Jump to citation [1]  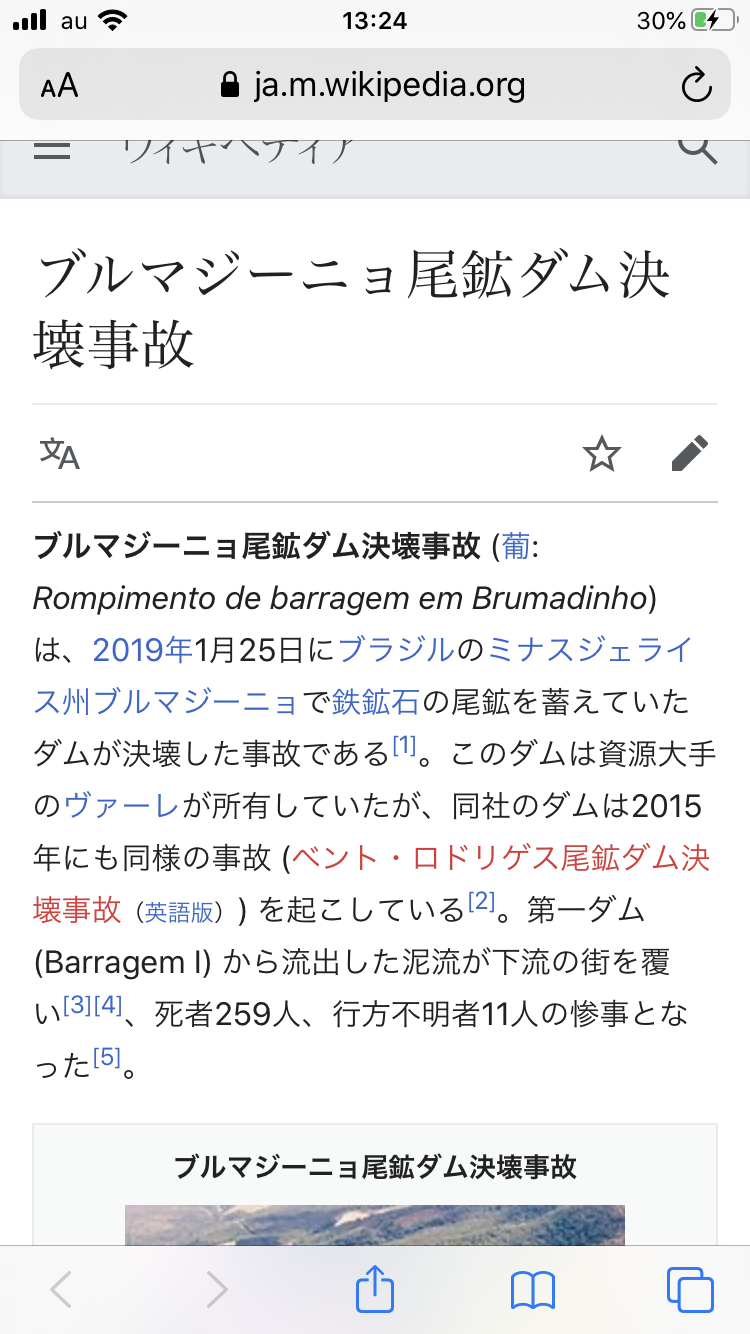(403, 746)
